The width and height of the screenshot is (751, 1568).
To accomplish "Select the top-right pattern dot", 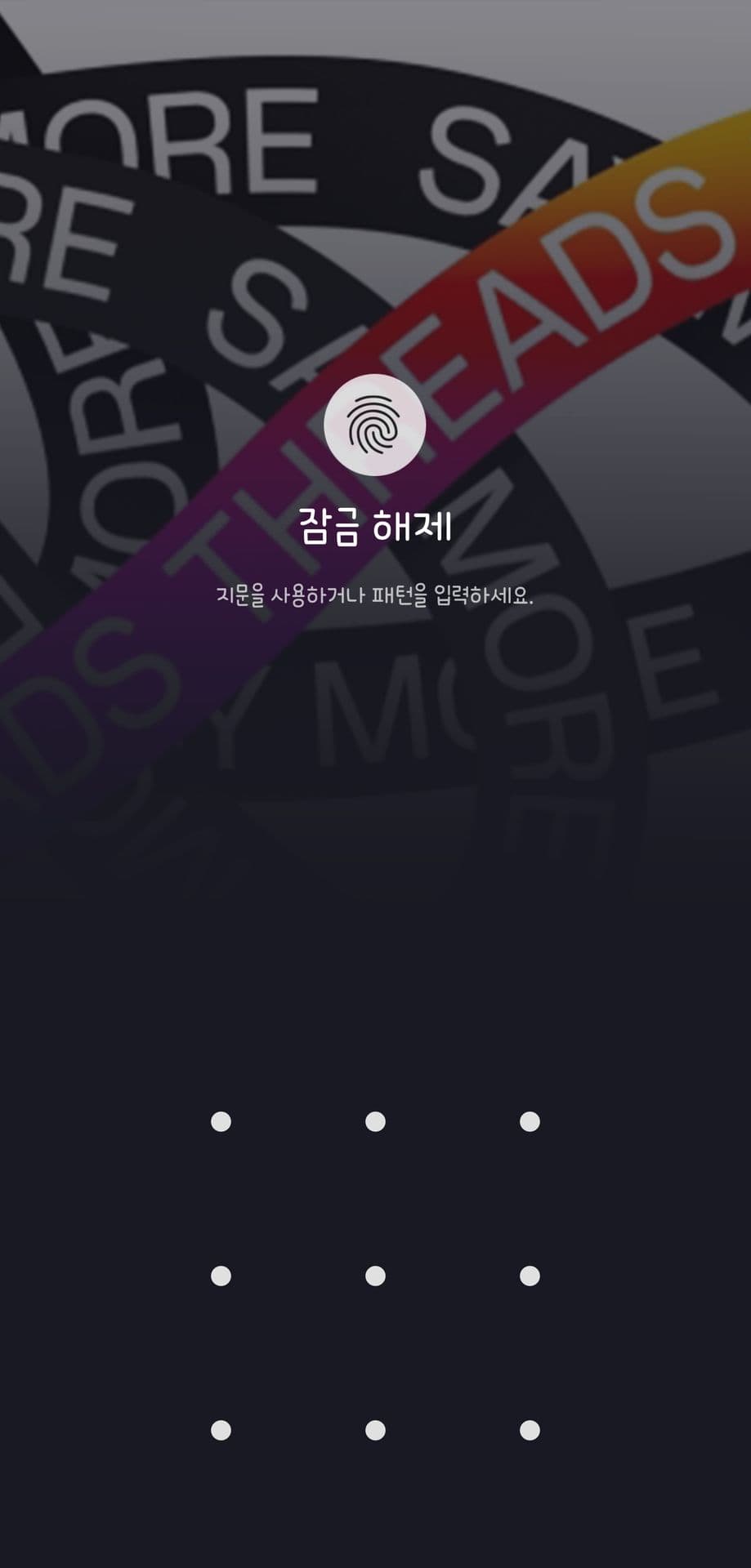I will click(530, 1121).
